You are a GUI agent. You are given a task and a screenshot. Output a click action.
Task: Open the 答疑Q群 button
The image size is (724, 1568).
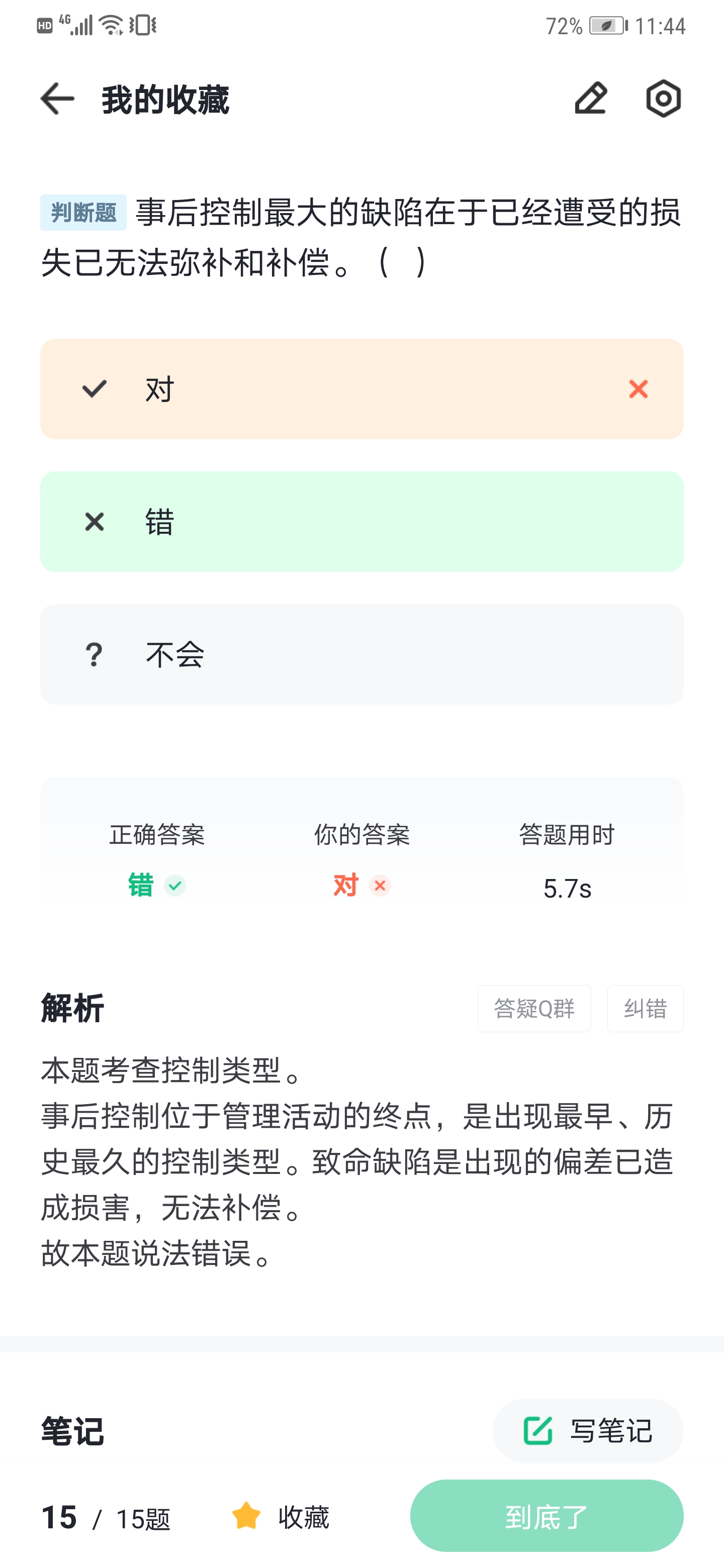coord(534,1009)
